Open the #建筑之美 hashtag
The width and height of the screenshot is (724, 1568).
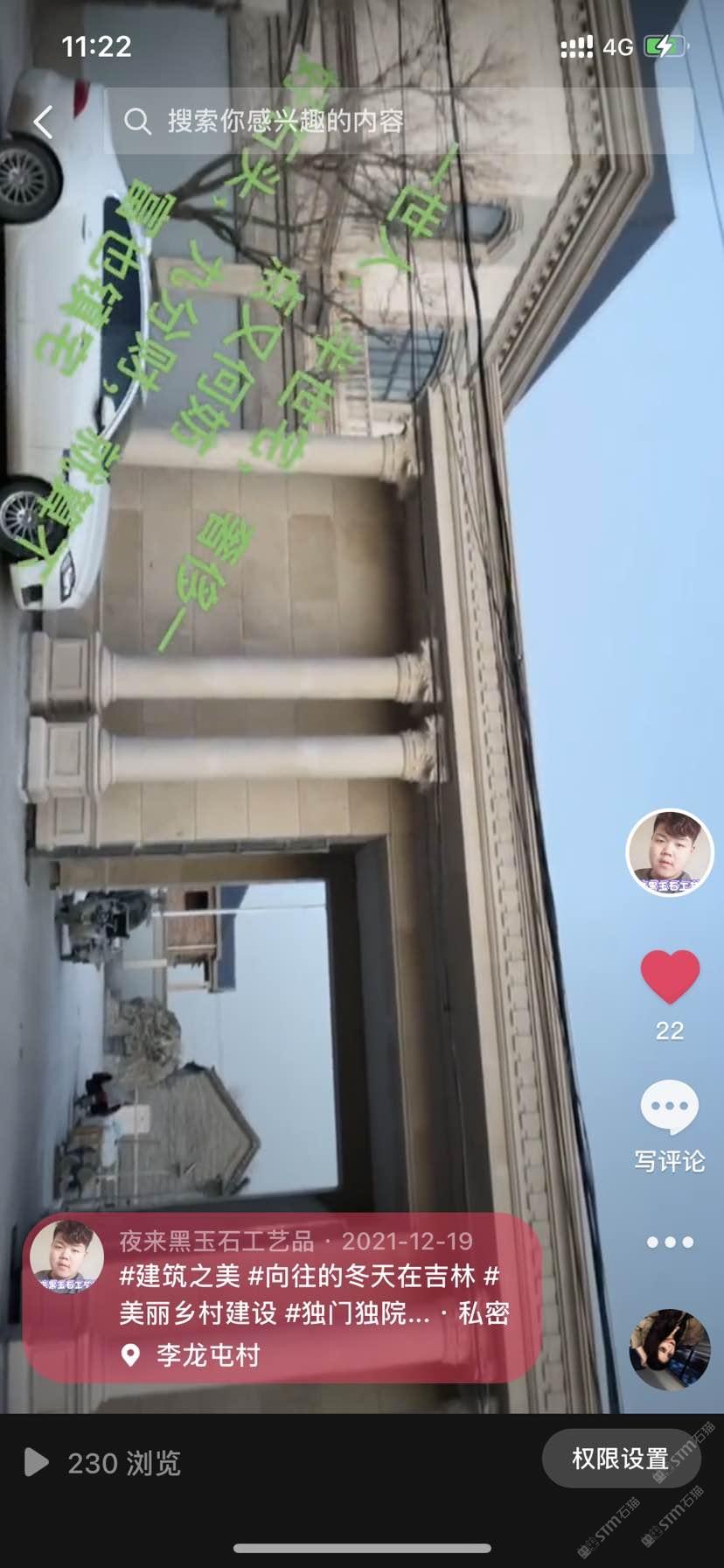coord(179,1277)
